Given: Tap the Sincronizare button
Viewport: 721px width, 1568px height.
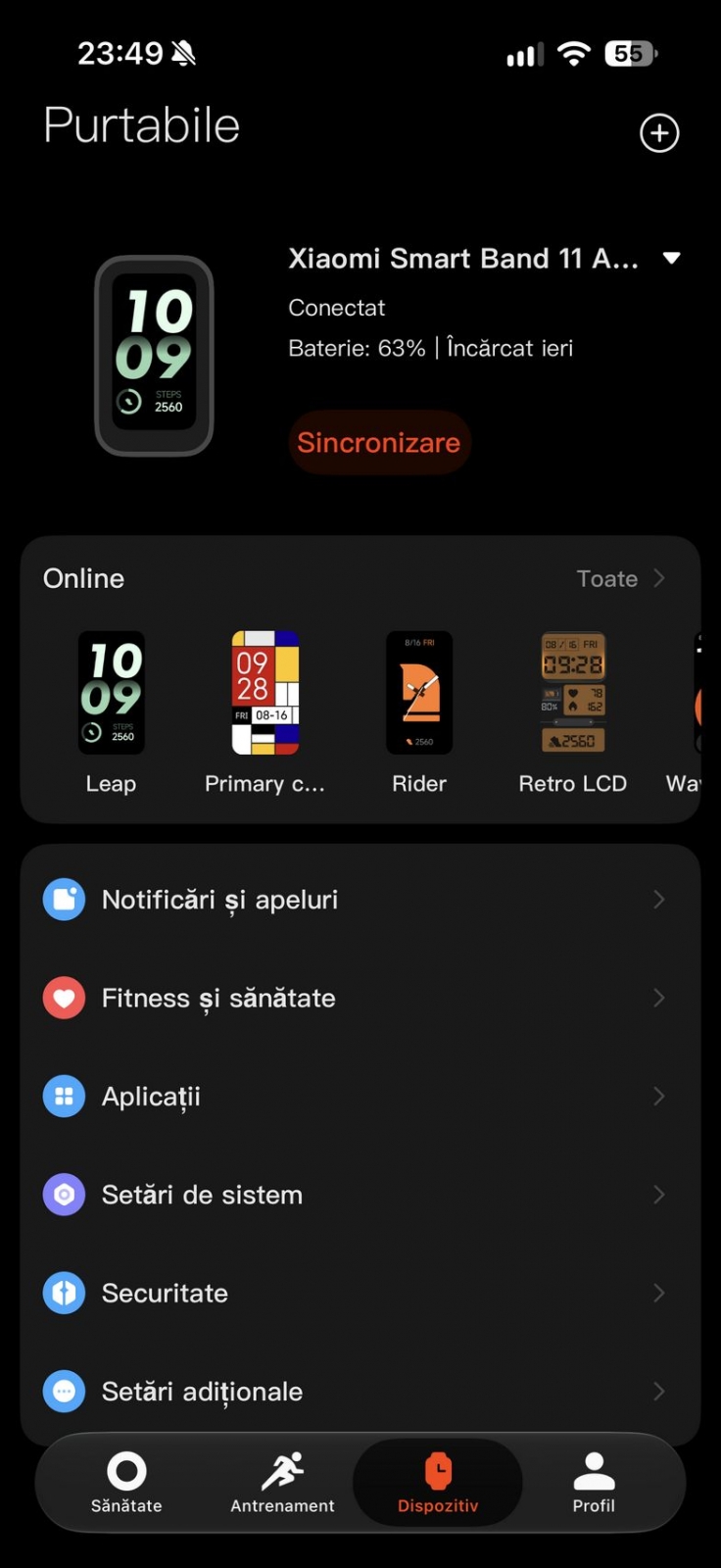Looking at the screenshot, I should pyautogui.click(x=379, y=443).
